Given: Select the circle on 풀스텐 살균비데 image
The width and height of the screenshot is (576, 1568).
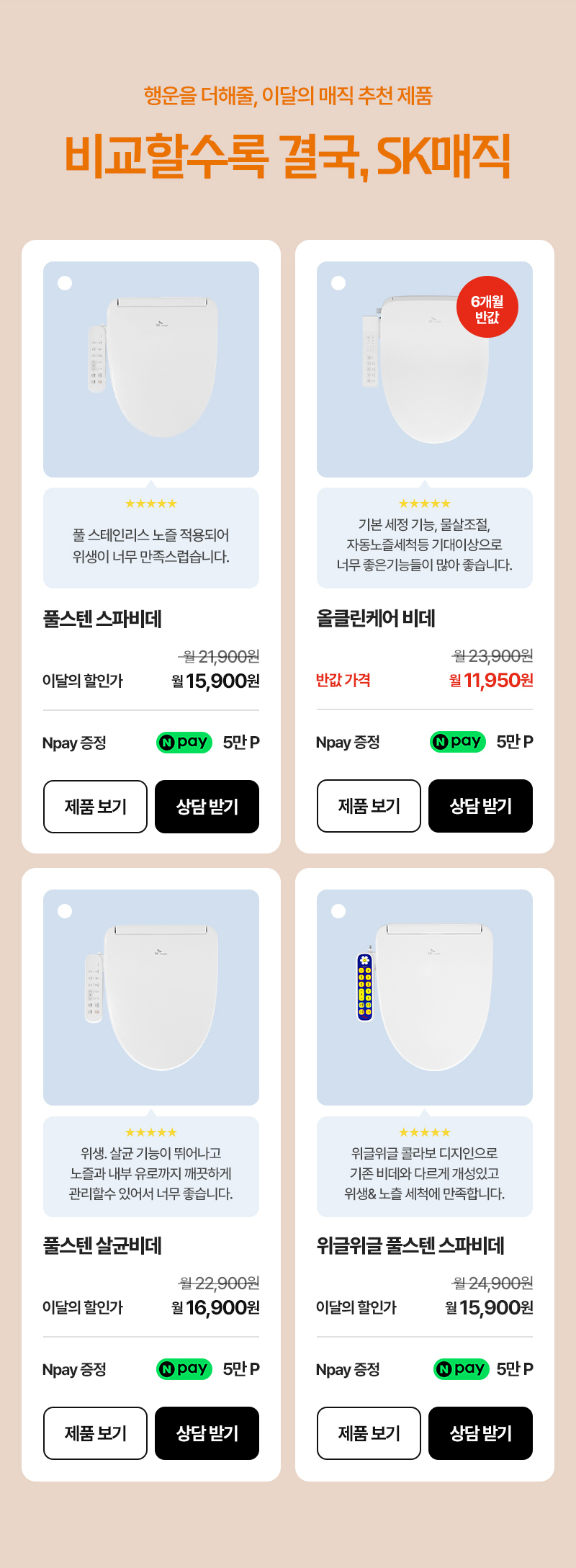Looking at the screenshot, I should [65, 911].
